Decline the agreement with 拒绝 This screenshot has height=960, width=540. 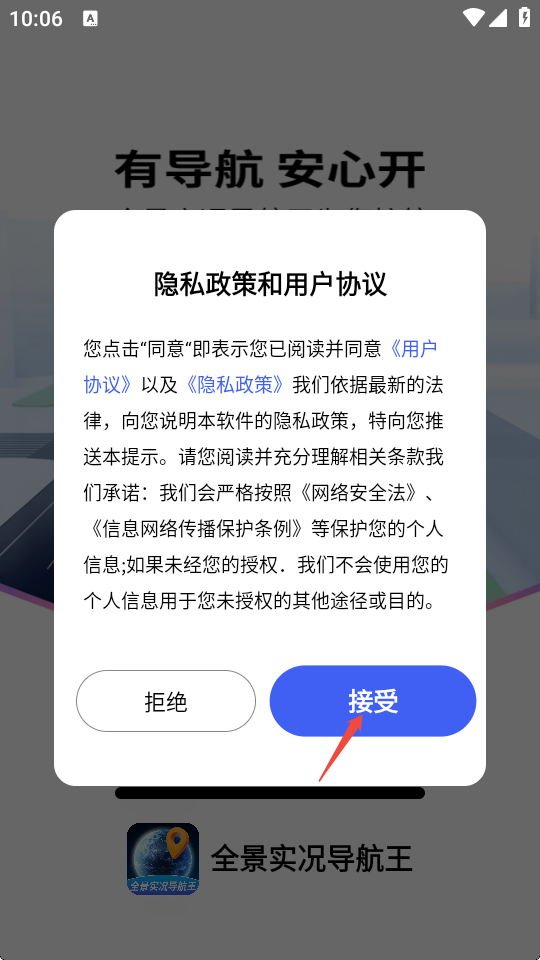(x=166, y=701)
